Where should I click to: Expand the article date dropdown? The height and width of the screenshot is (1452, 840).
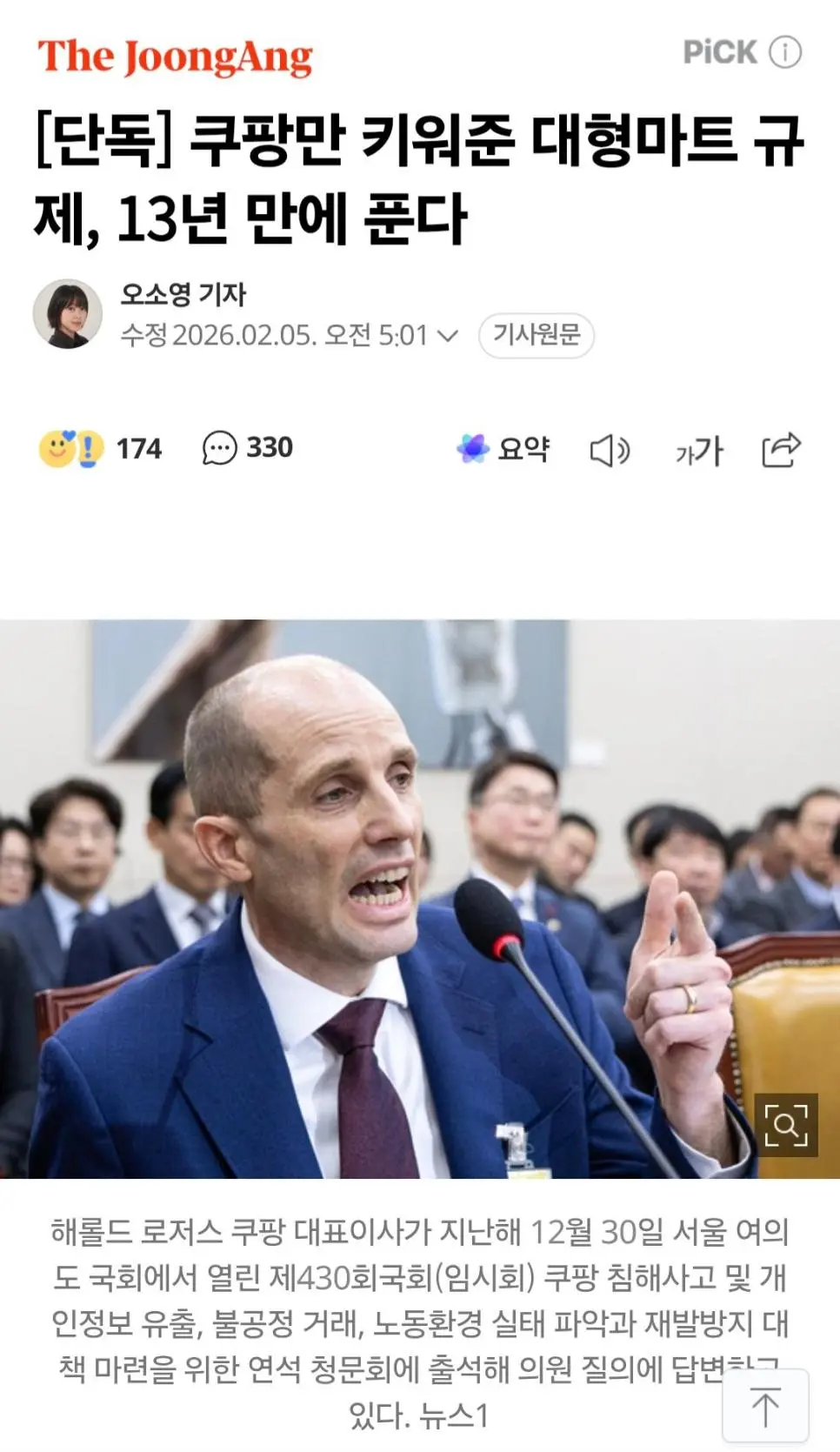pos(447,336)
